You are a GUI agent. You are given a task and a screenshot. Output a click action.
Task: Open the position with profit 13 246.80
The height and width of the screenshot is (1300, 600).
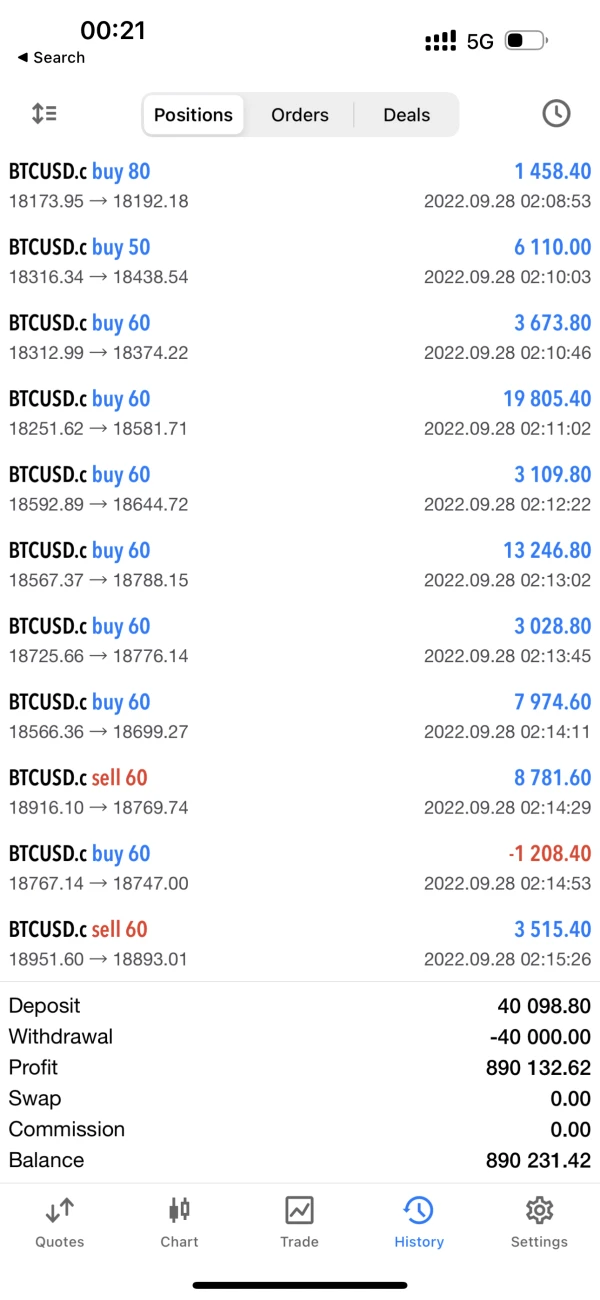[300, 565]
